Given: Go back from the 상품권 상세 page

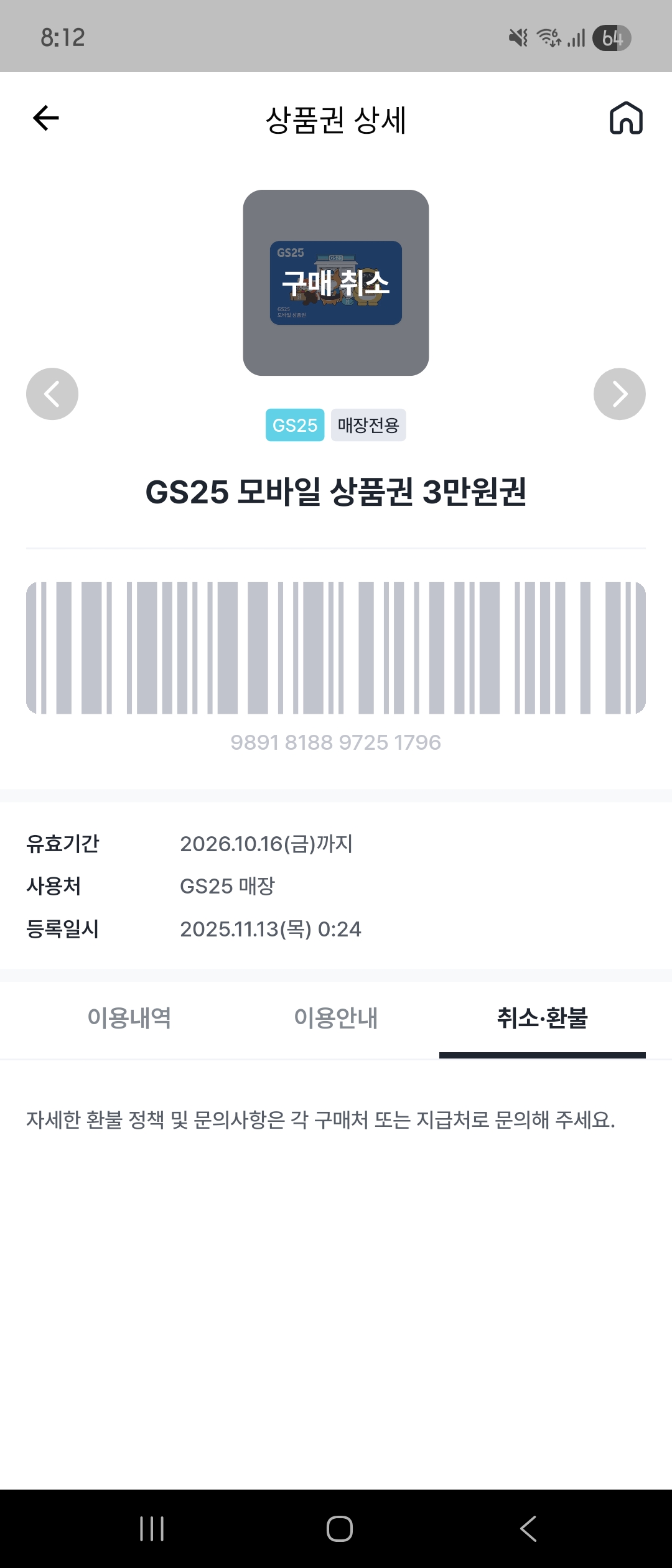Looking at the screenshot, I should 46,118.
